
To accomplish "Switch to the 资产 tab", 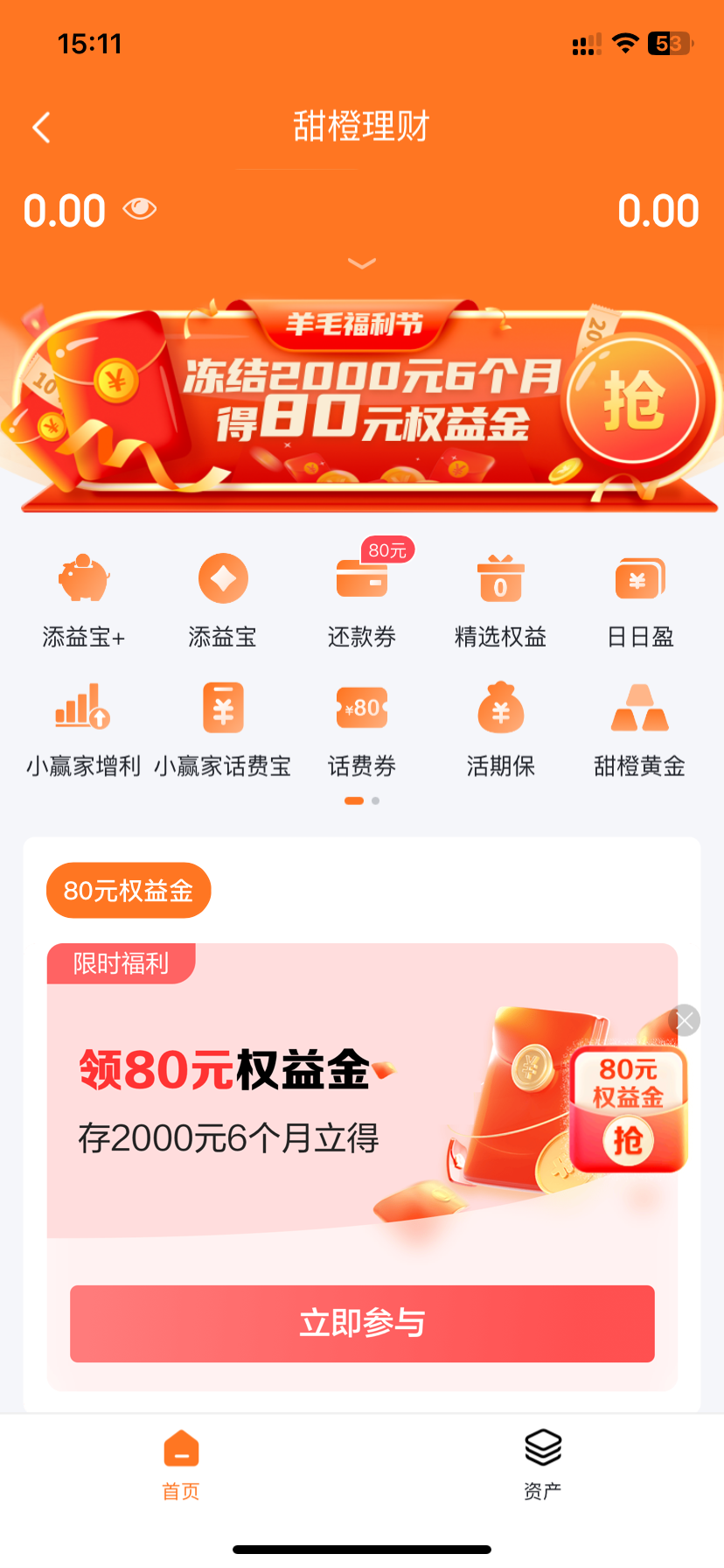I will (x=542, y=1463).
